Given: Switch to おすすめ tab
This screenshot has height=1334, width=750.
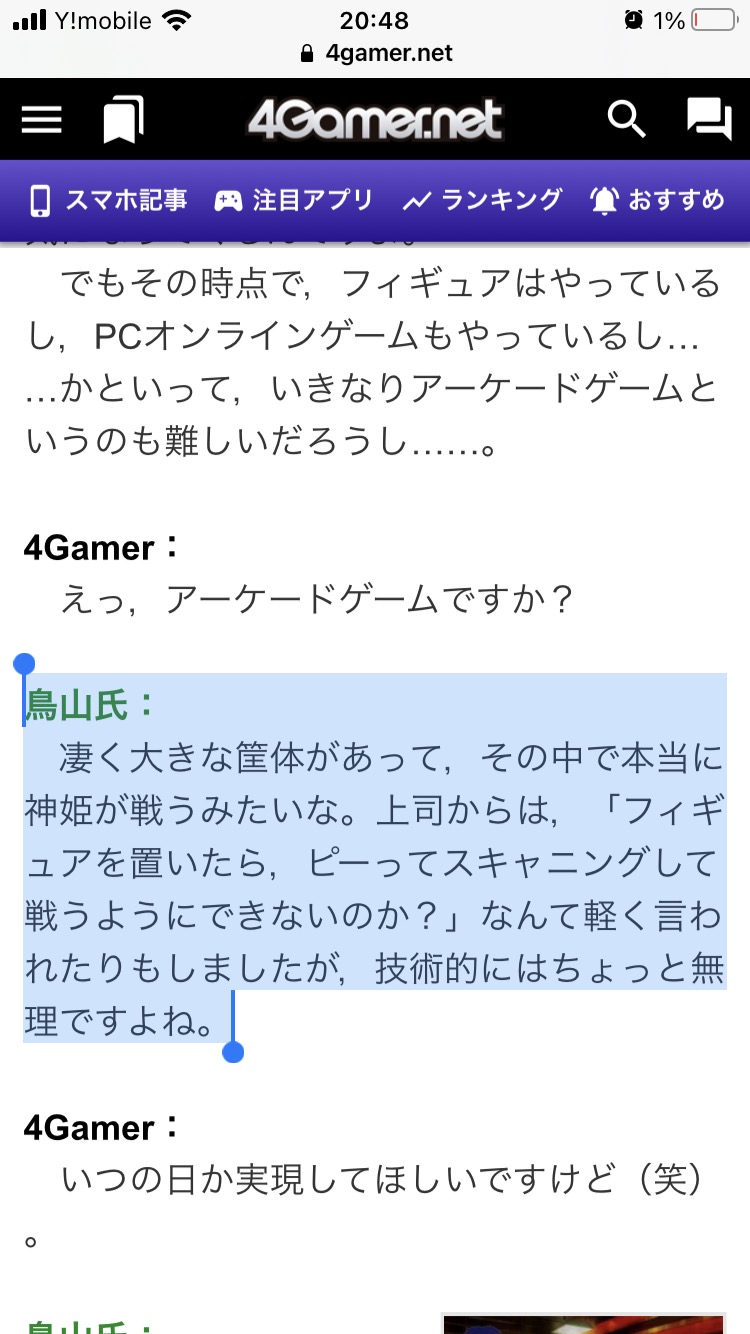Looking at the screenshot, I should [657, 200].
